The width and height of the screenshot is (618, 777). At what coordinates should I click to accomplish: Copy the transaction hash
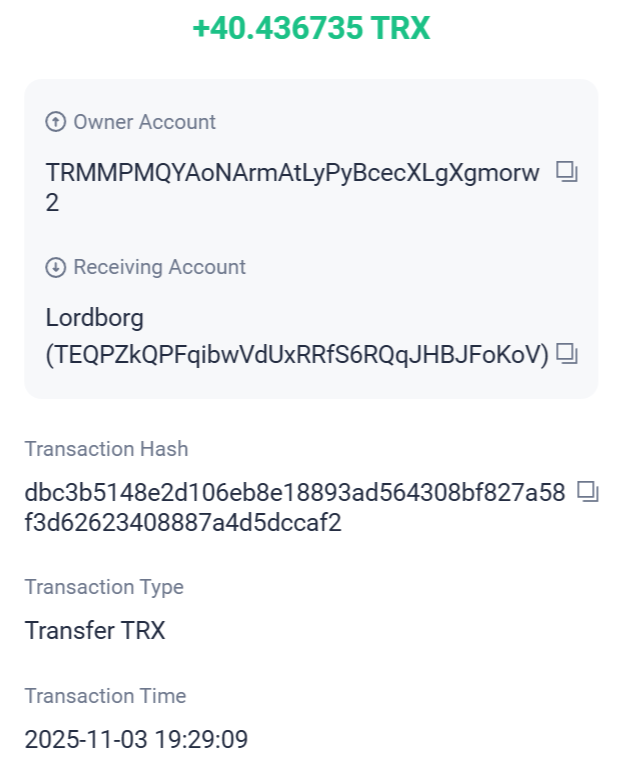[588, 491]
